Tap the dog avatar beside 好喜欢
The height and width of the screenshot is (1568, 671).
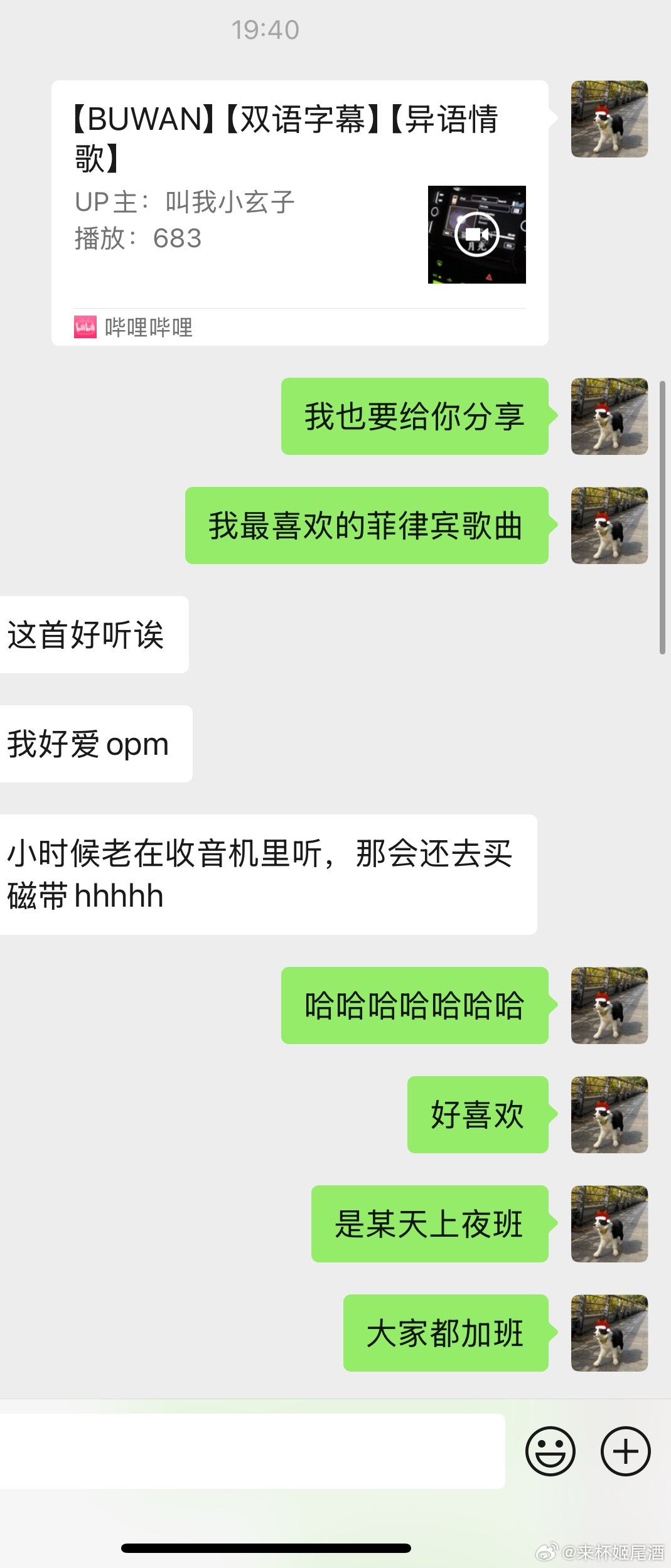pos(609,1114)
